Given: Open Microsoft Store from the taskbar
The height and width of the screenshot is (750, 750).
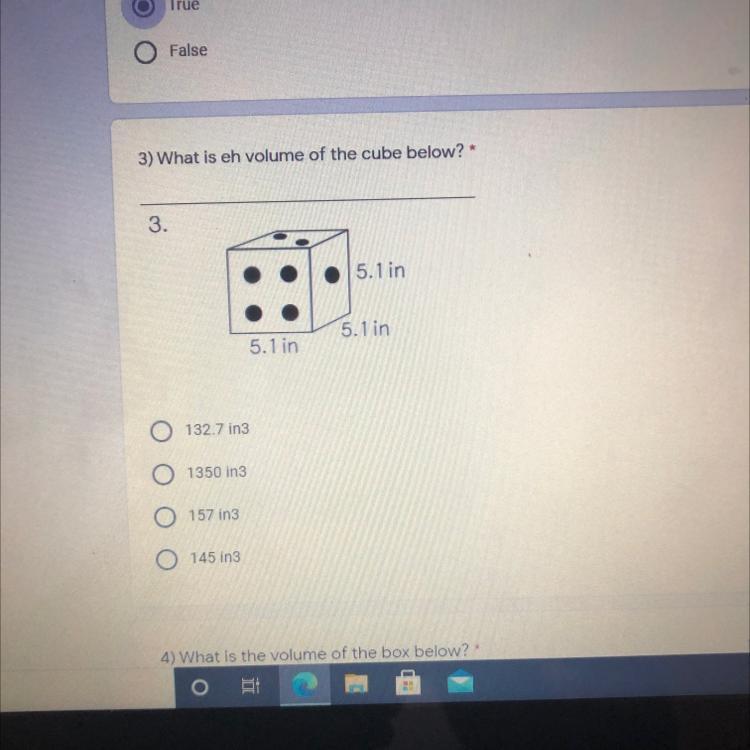Looking at the screenshot, I should coord(408,682).
